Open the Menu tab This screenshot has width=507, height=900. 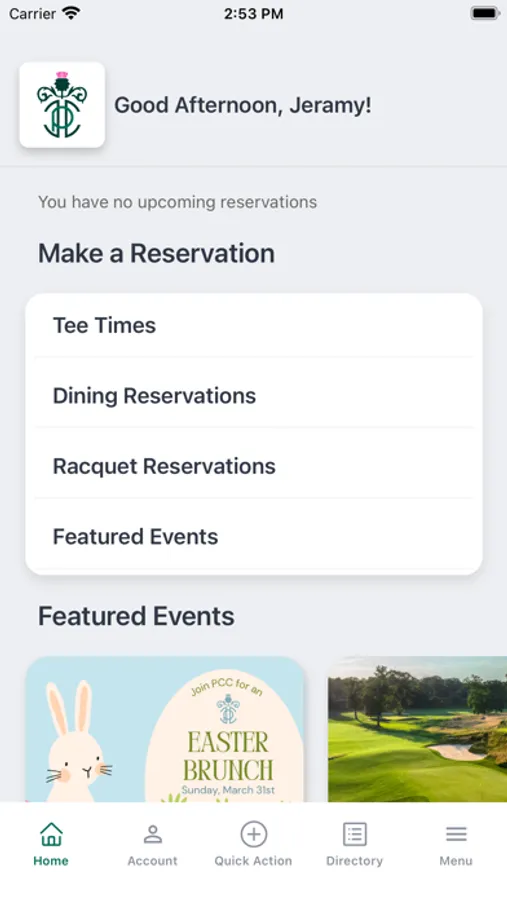coord(456,845)
